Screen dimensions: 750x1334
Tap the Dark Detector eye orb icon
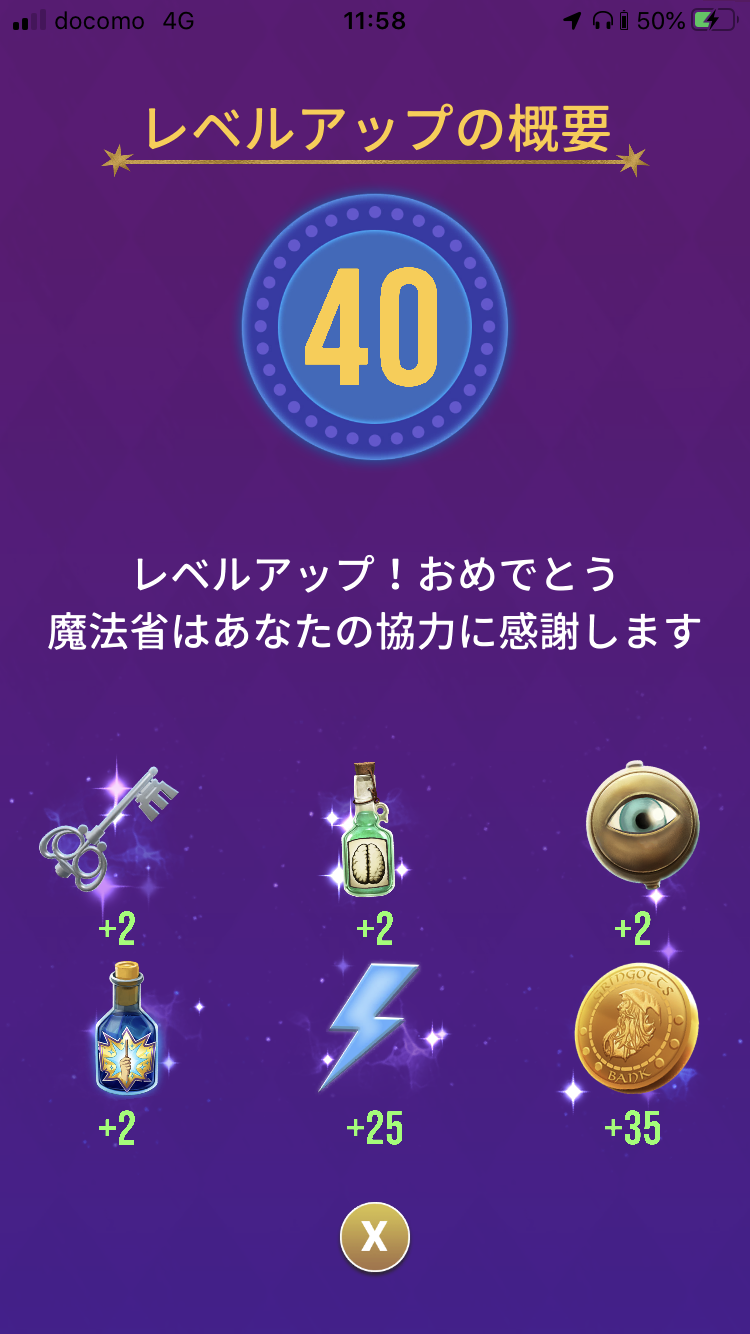pos(640,825)
